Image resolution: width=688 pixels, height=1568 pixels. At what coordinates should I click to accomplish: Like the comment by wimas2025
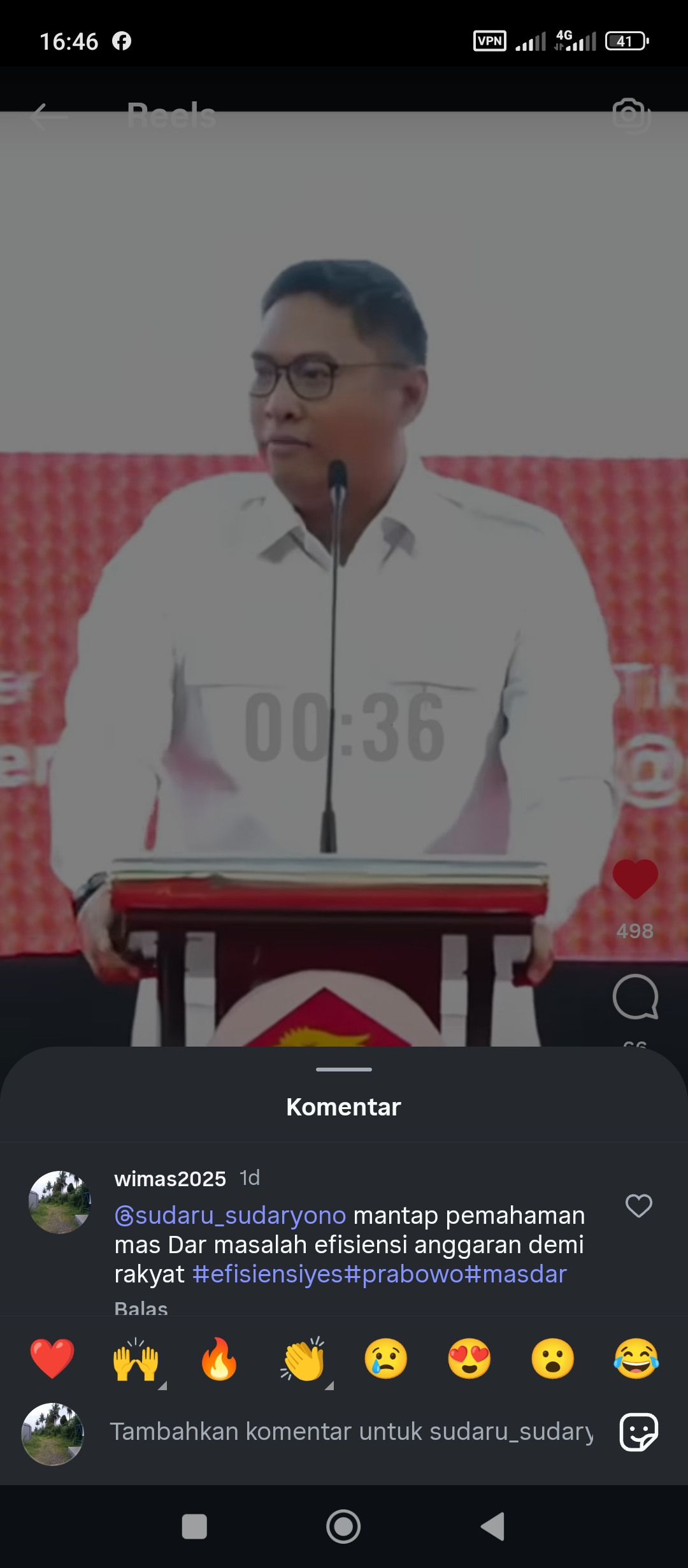(x=638, y=1205)
